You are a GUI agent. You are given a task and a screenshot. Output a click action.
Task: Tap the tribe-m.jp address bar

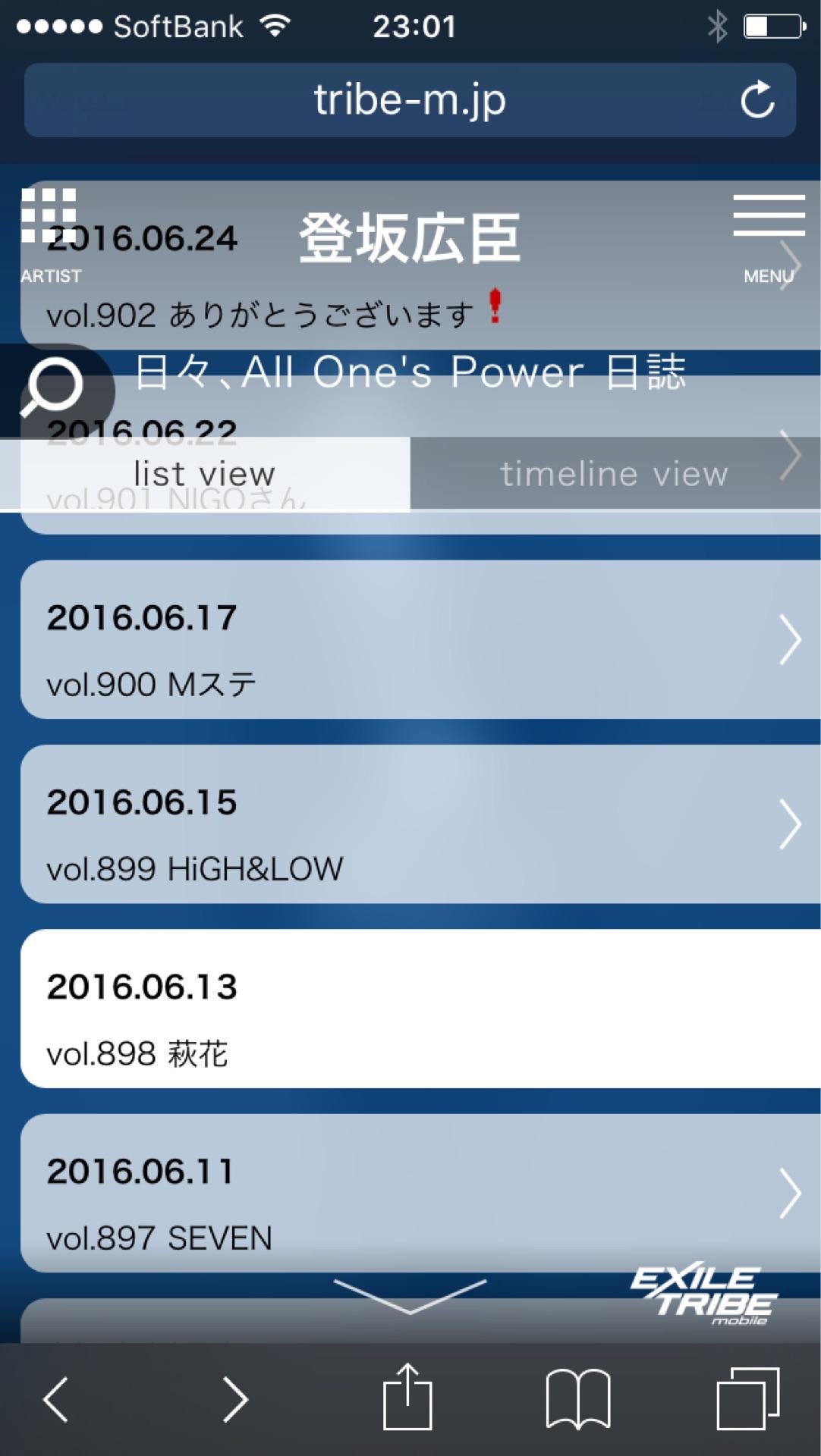(x=410, y=99)
